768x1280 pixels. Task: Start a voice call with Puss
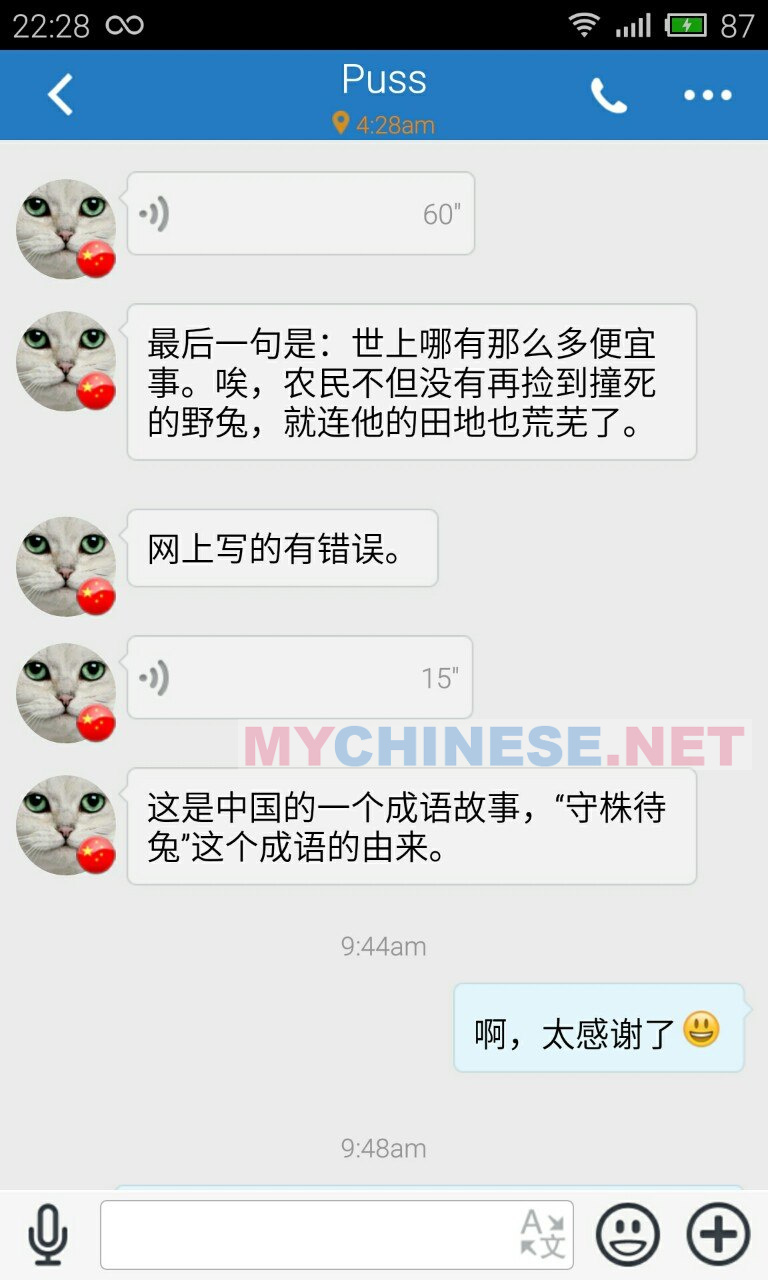click(x=608, y=96)
